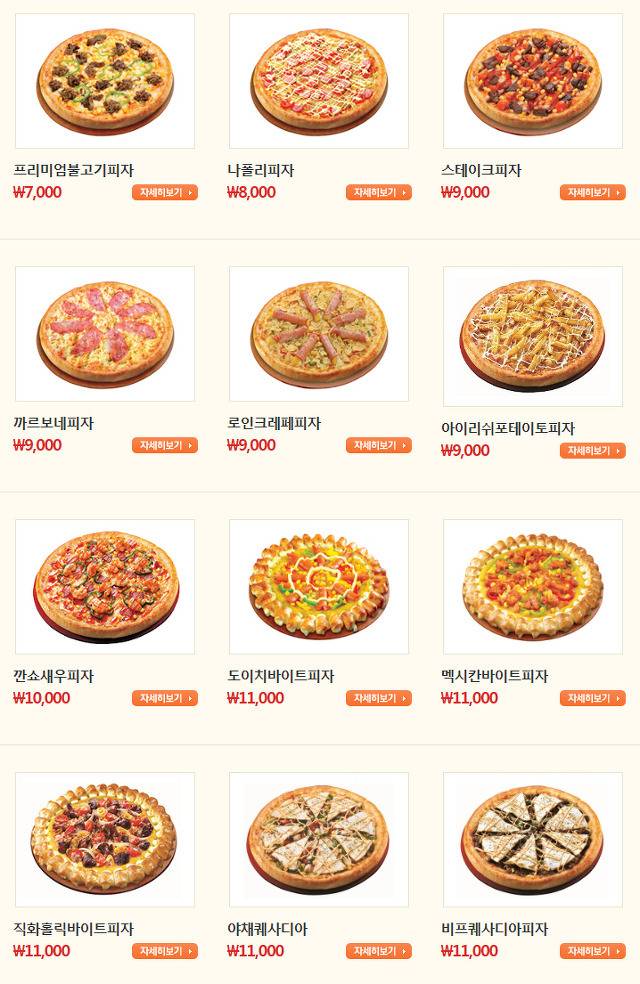Tap 자세히보기 for 야채퀘사디아
This screenshot has width=640, height=984.
coord(378,952)
